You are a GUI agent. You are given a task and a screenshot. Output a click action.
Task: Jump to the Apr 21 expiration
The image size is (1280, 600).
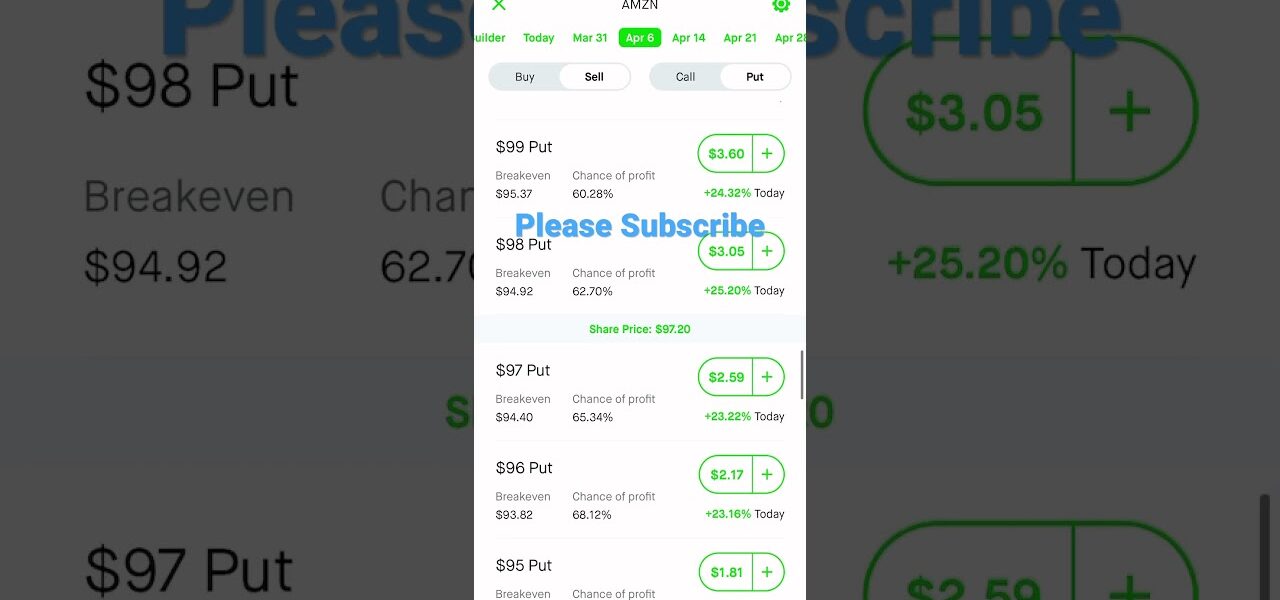[740, 38]
